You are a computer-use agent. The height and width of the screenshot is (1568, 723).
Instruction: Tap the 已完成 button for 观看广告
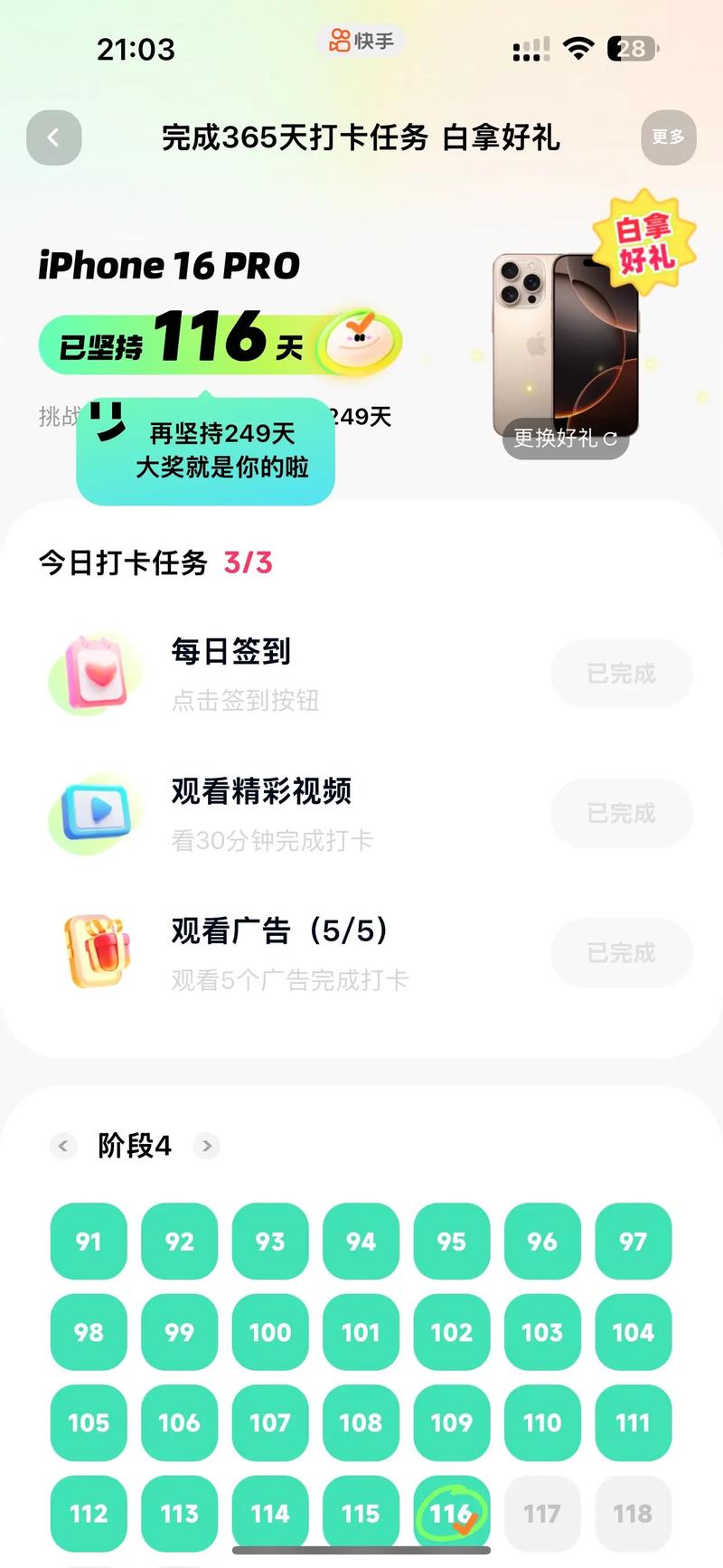click(x=621, y=953)
